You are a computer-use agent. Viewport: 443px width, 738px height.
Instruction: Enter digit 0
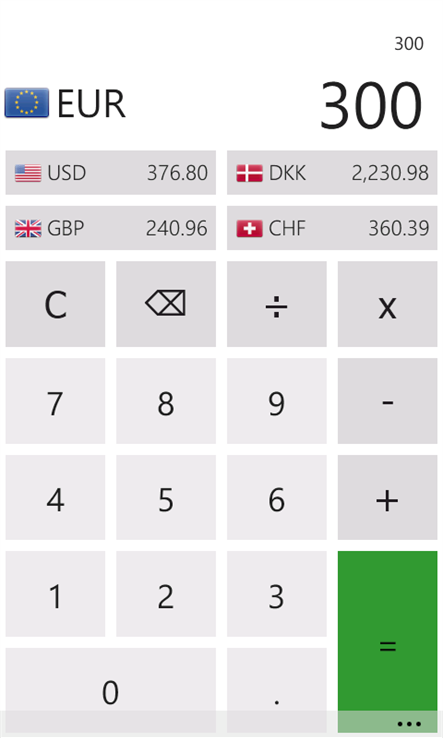click(111, 690)
